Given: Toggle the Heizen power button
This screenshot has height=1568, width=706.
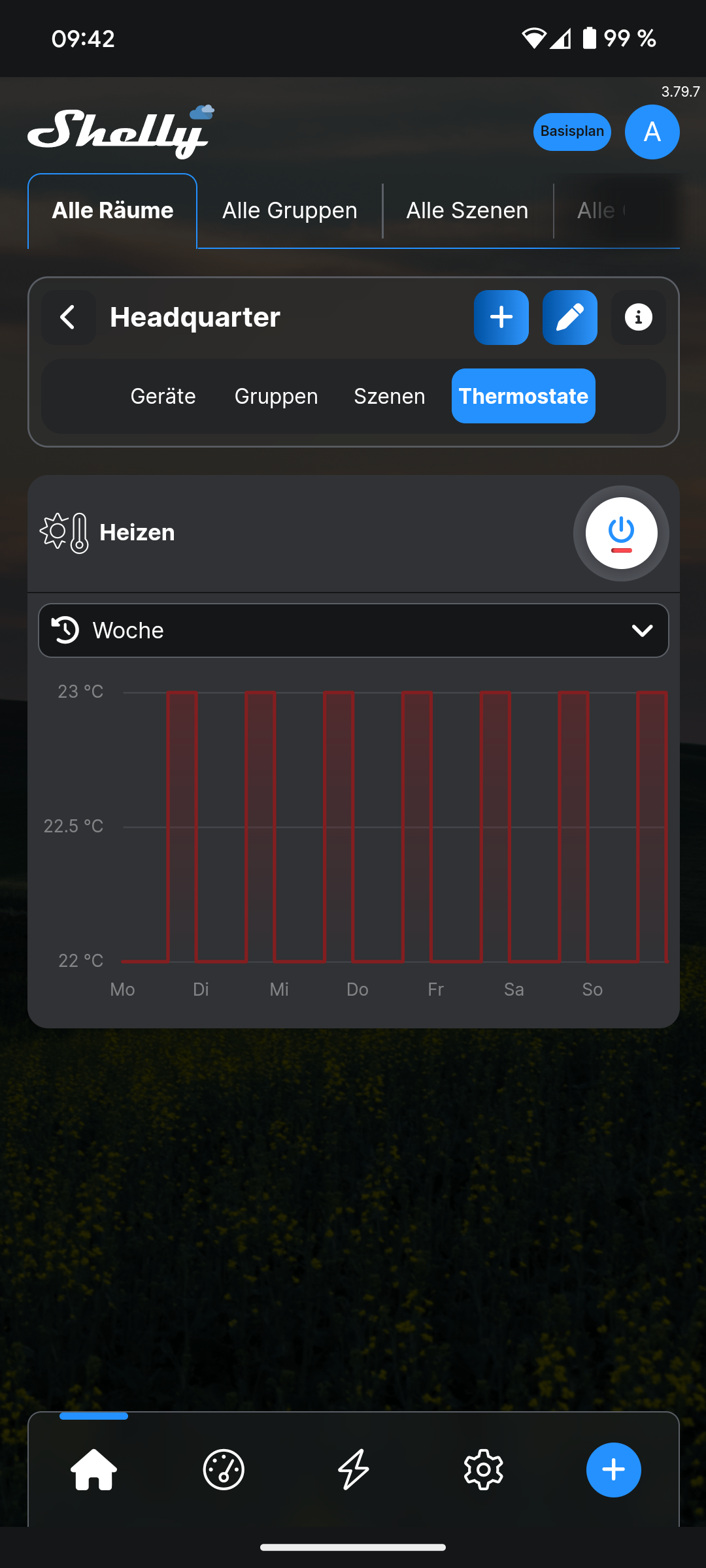Looking at the screenshot, I should click(621, 533).
